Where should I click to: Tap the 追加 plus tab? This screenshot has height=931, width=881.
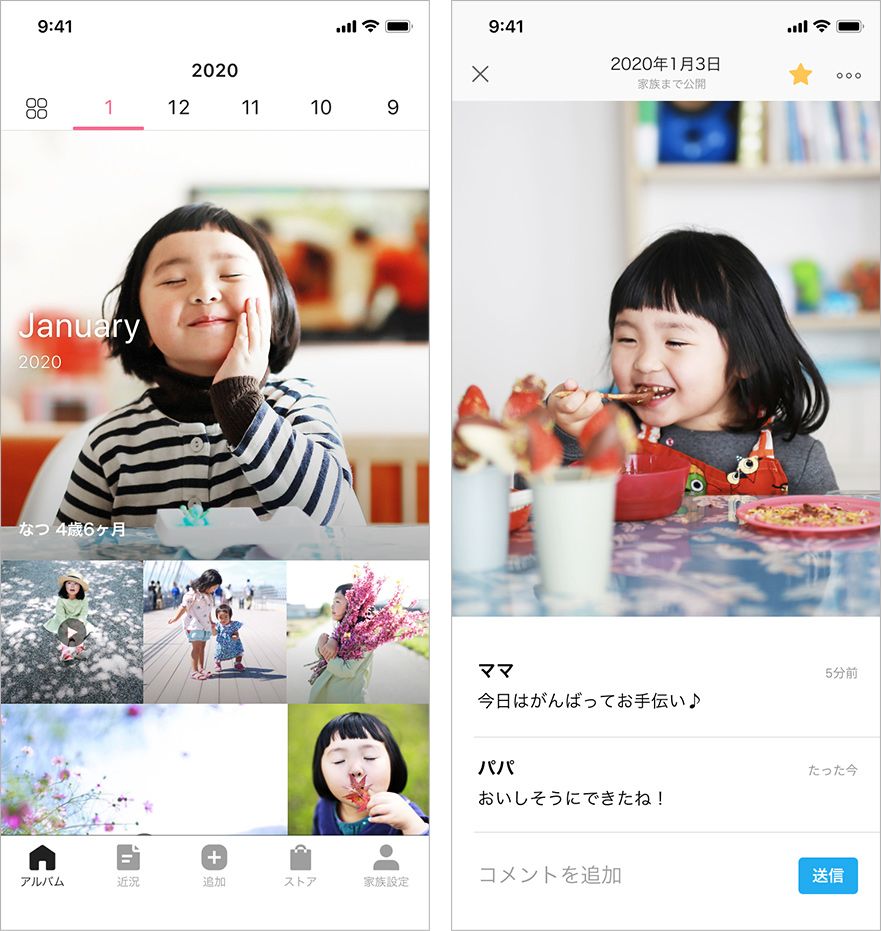click(x=214, y=866)
